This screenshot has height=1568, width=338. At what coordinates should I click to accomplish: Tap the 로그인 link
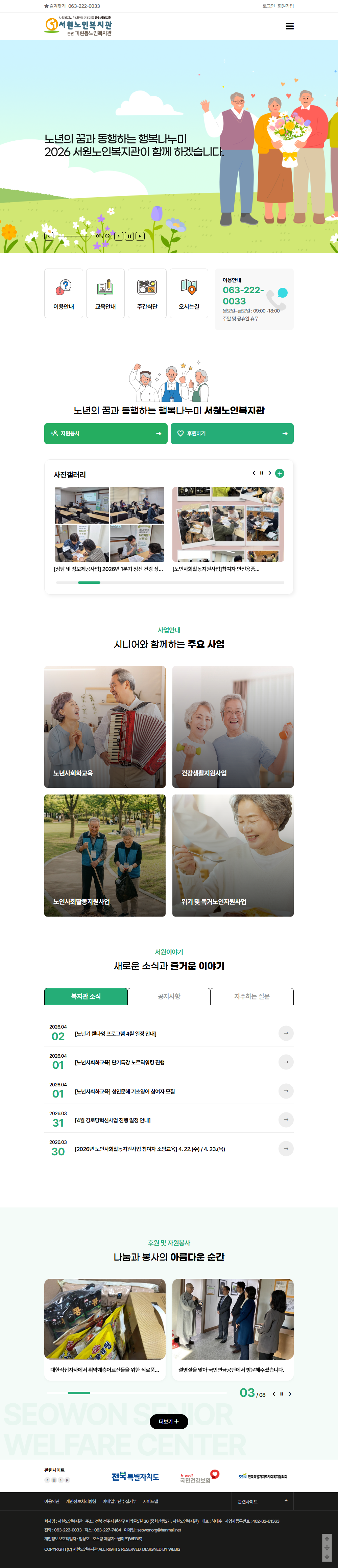click(268, 6)
